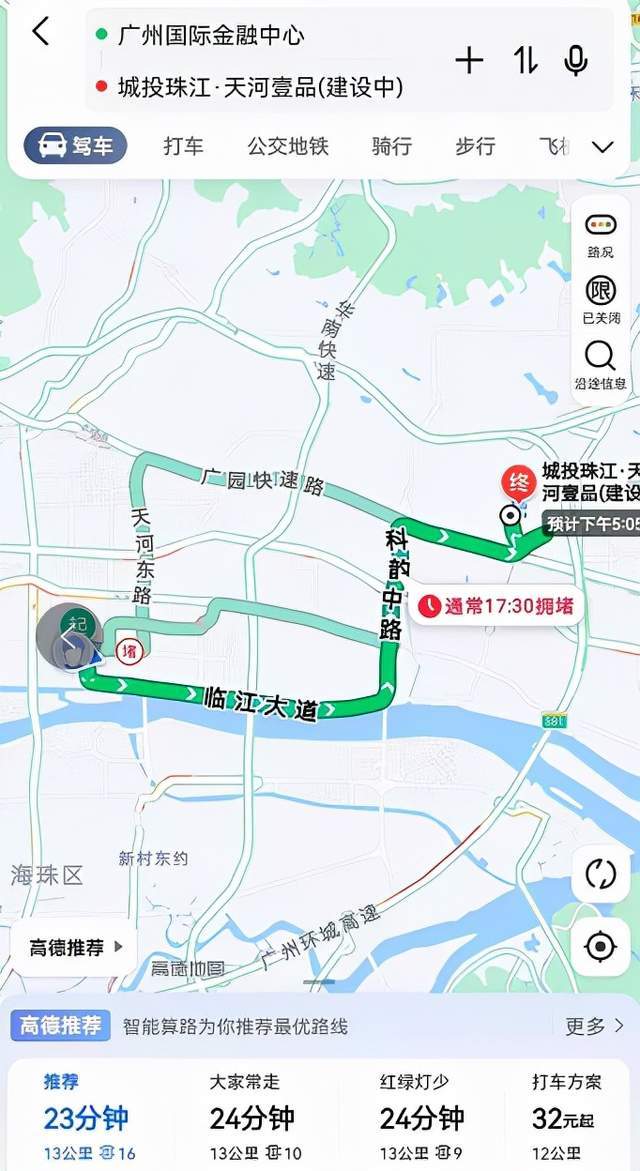Screen dimensions: 640x1171
Task: Recenter map on my location
Action: (600, 947)
